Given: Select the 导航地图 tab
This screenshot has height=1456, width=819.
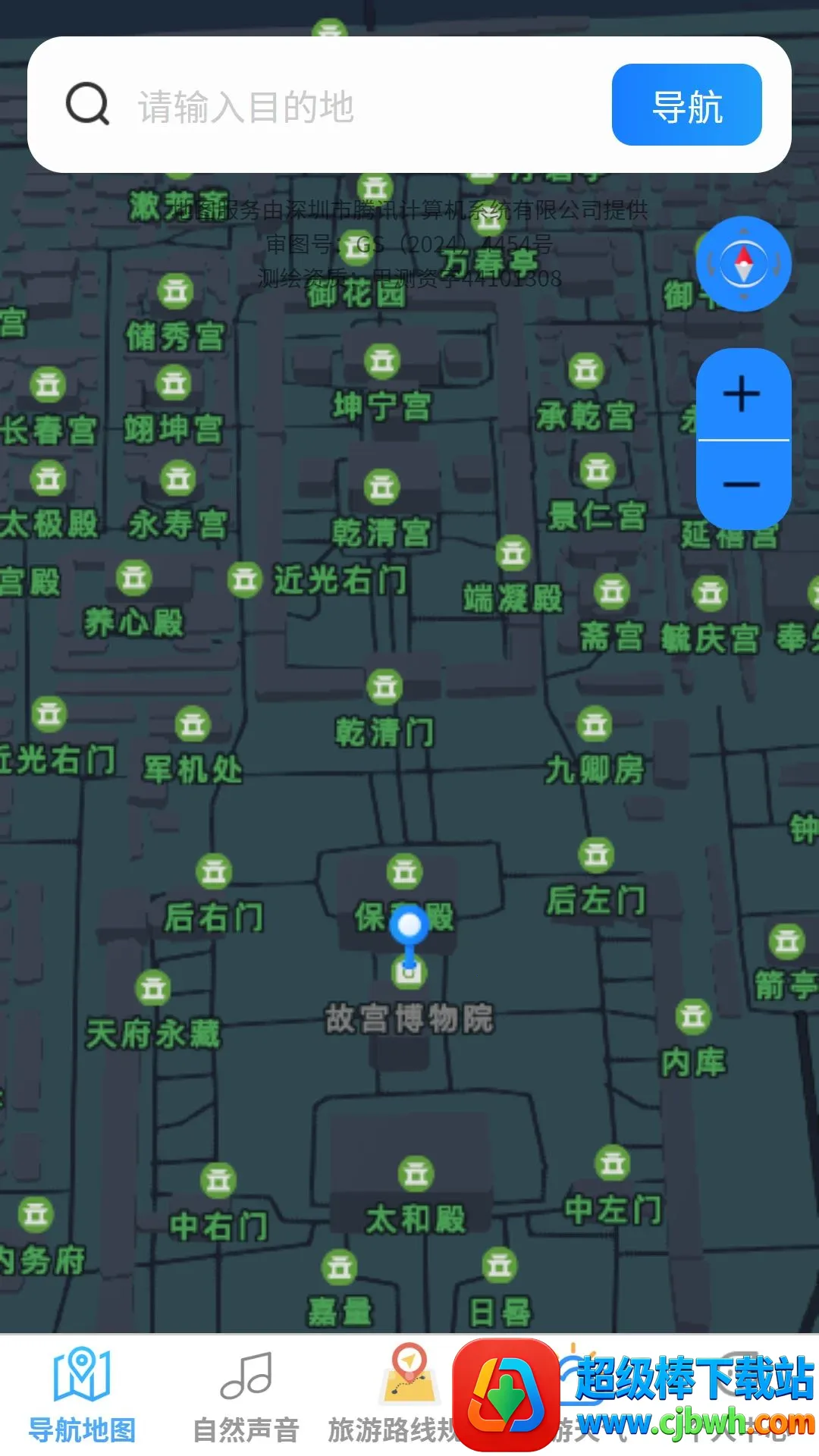Looking at the screenshot, I should pos(82,1397).
